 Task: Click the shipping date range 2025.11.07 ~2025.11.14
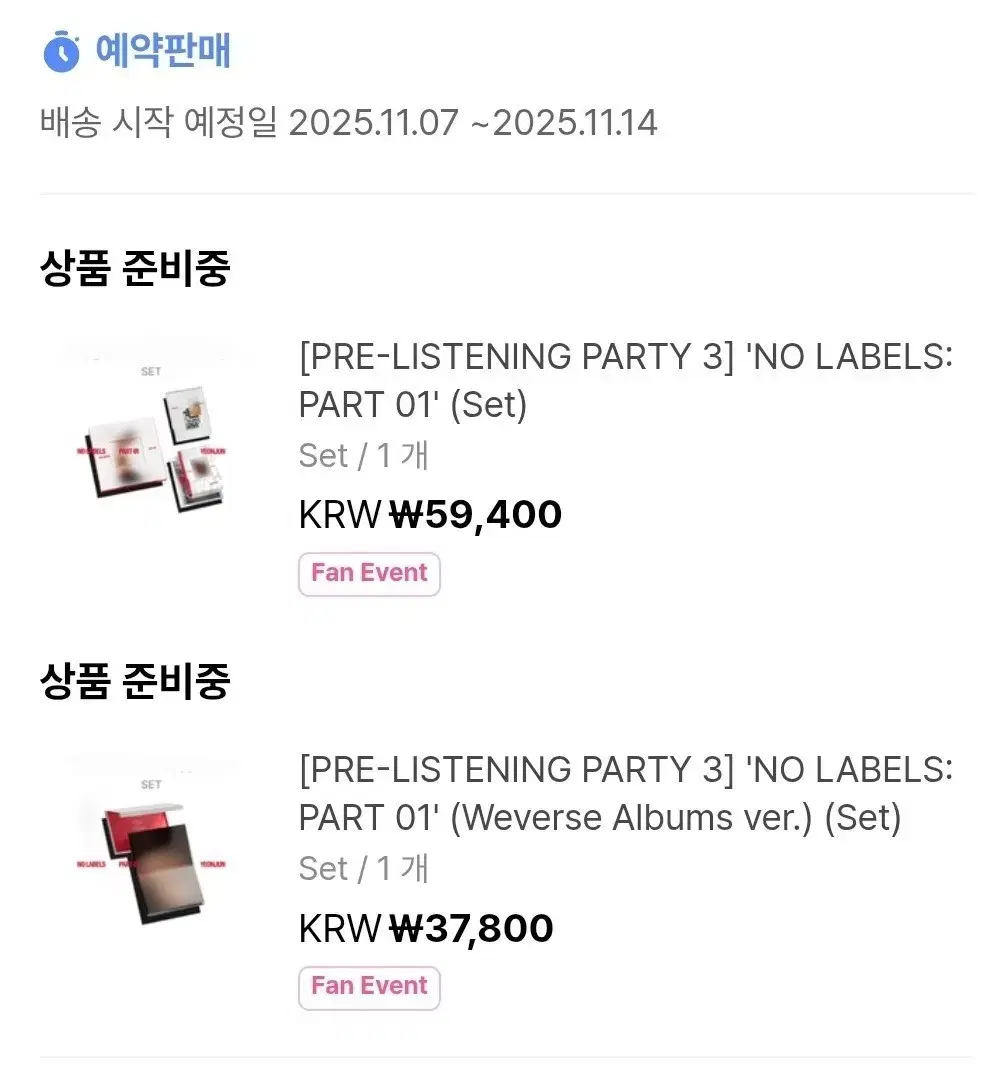tap(470, 122)
